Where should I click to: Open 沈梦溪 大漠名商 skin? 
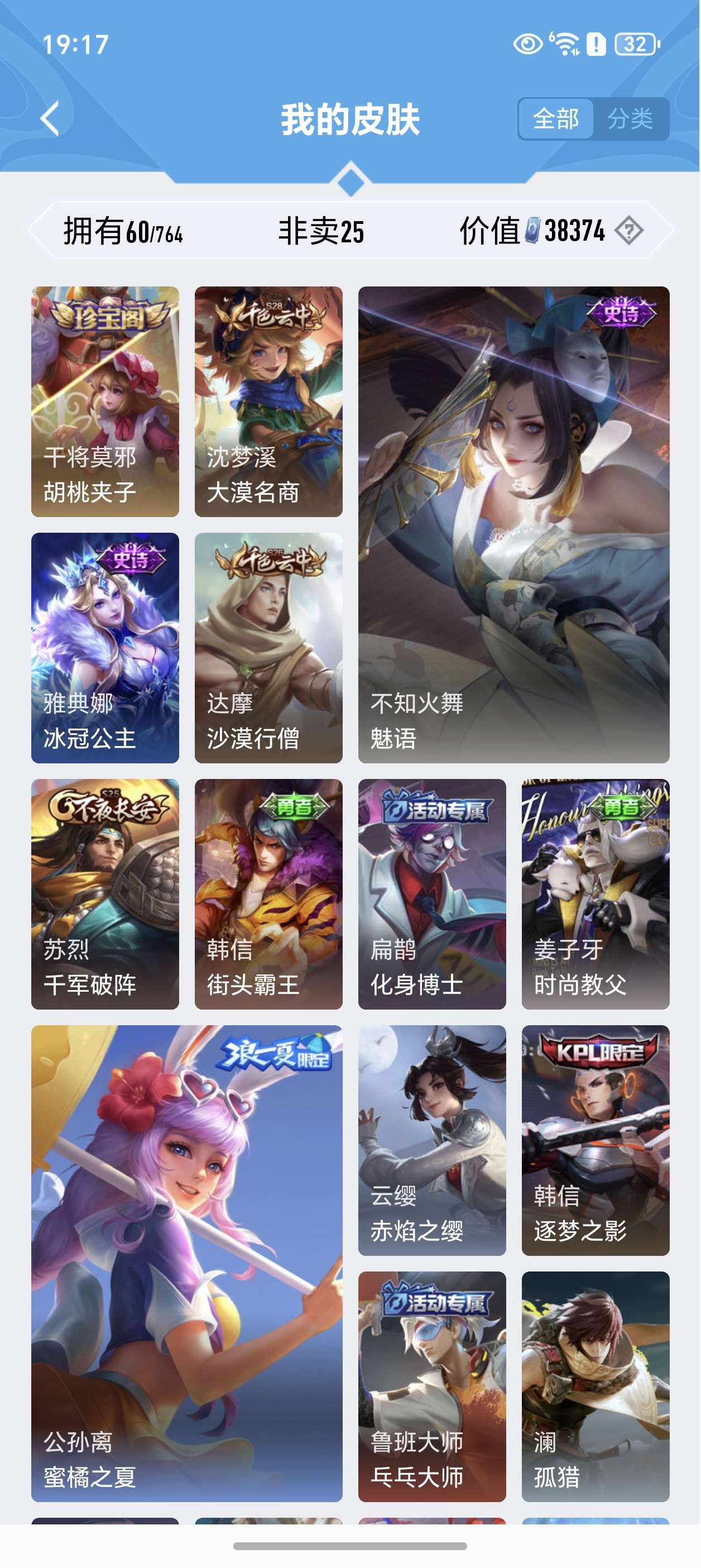tap(268, 401)
